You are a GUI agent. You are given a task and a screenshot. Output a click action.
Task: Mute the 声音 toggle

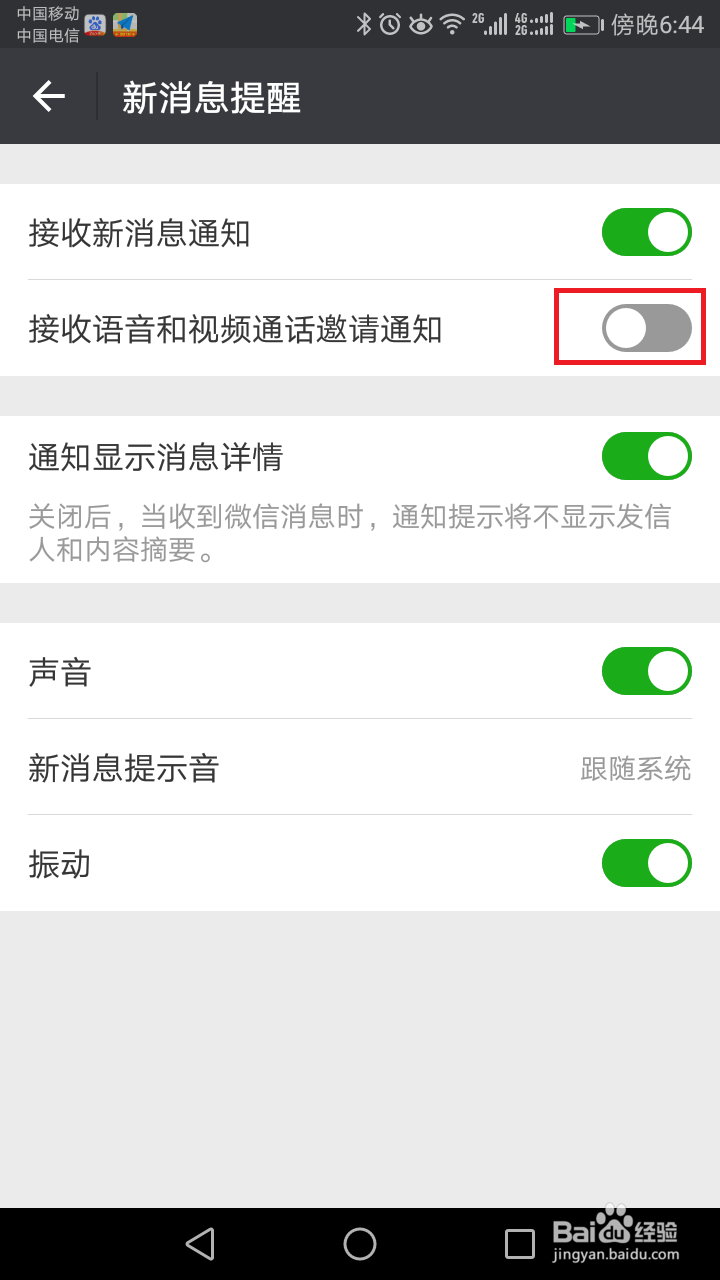(645, 671)
